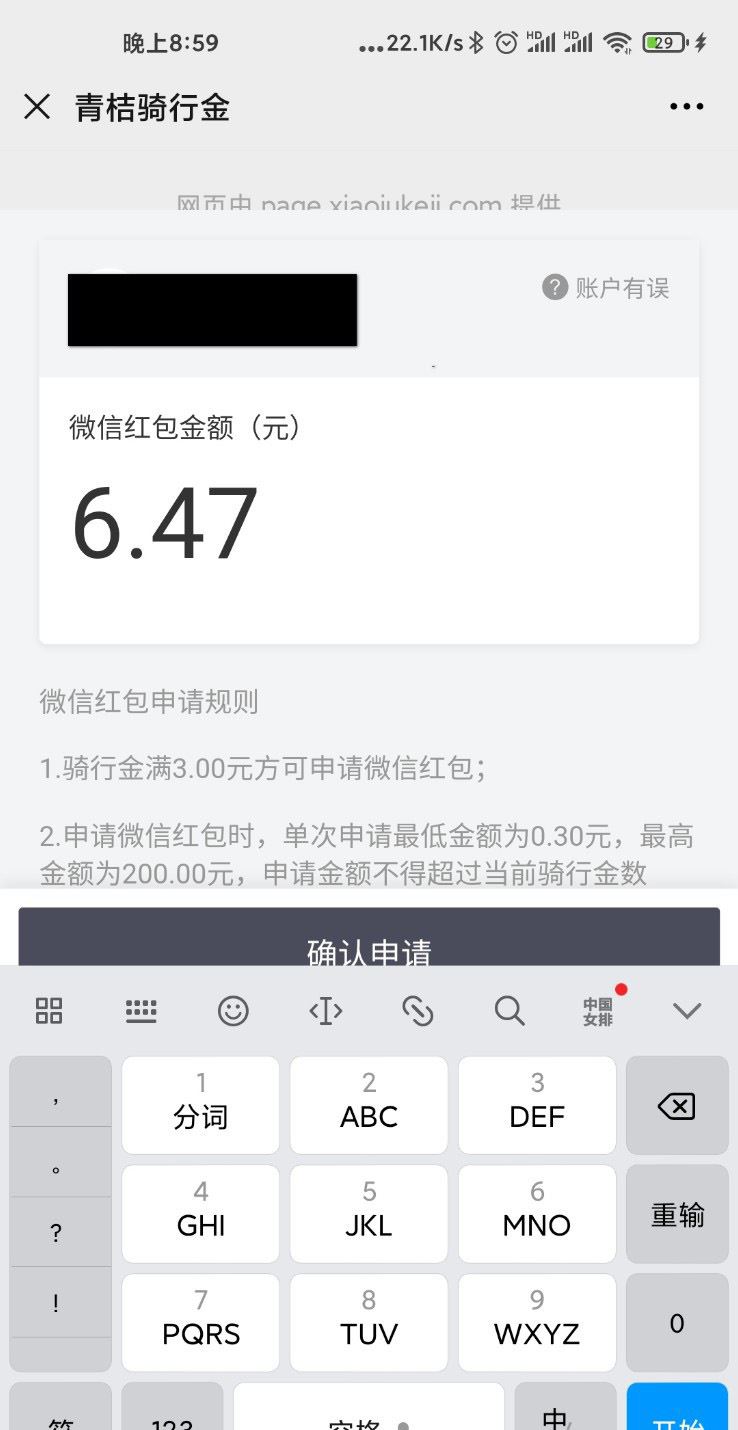Open the keyboard grid menu
This screenshot has width=738, height=1430.
pos(49,1010)
